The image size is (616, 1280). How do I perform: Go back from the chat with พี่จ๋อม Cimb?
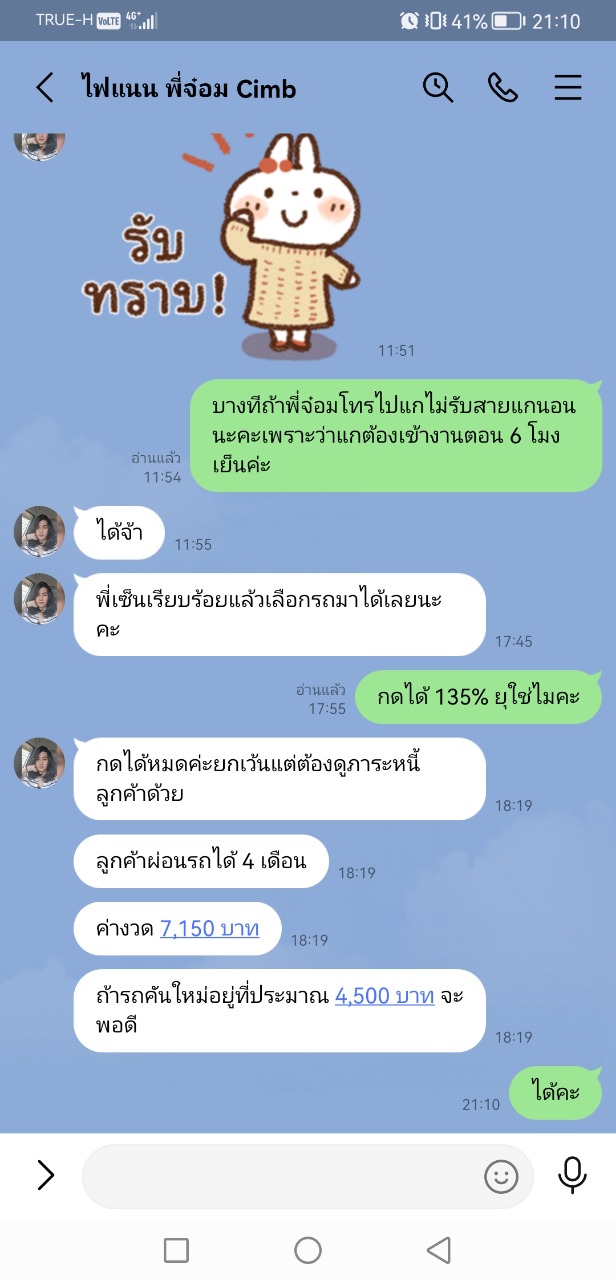pos(44,88)
